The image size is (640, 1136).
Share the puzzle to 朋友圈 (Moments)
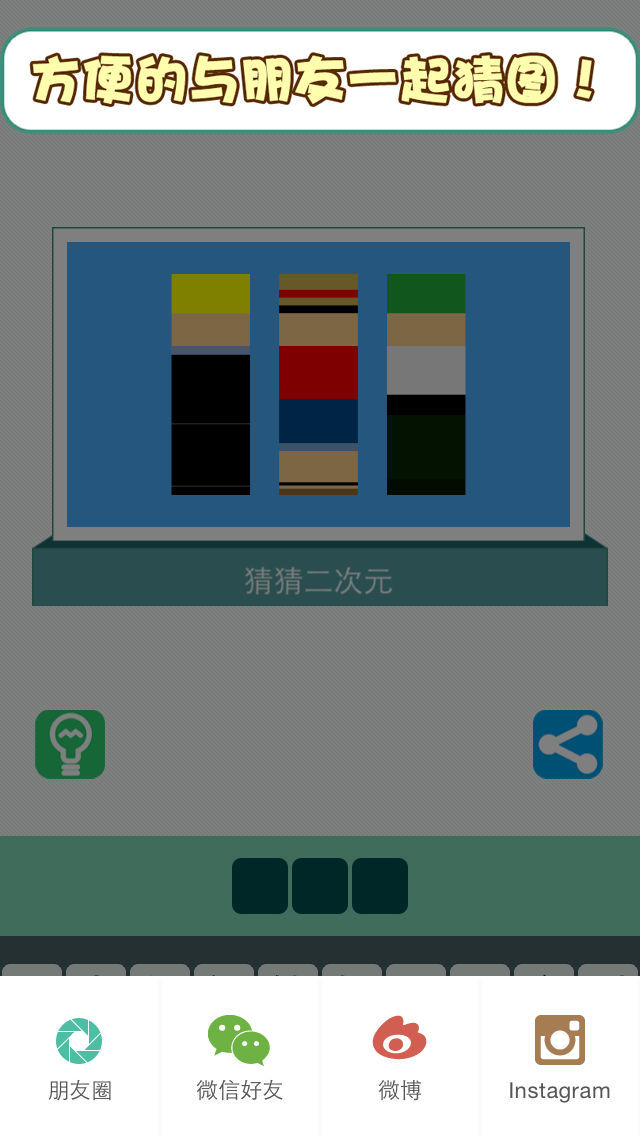[x=80, y=1056]
